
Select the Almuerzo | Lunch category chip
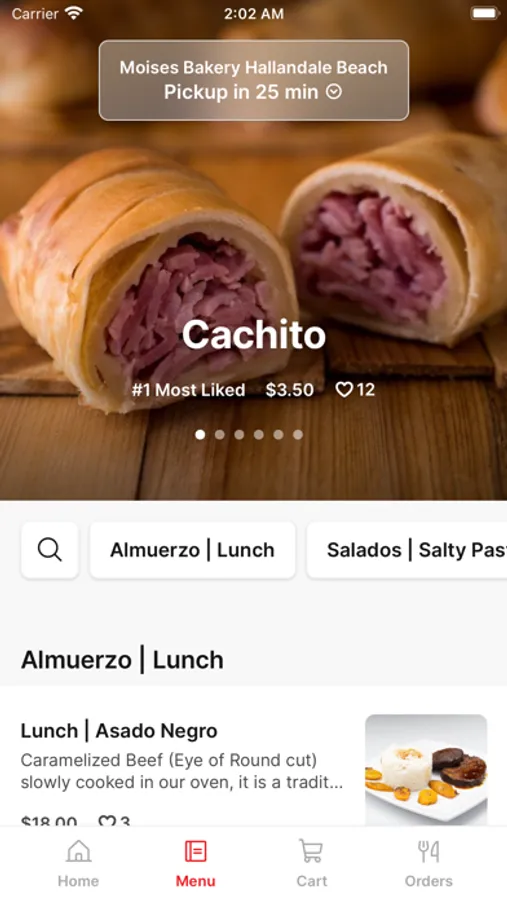point(192,550)
